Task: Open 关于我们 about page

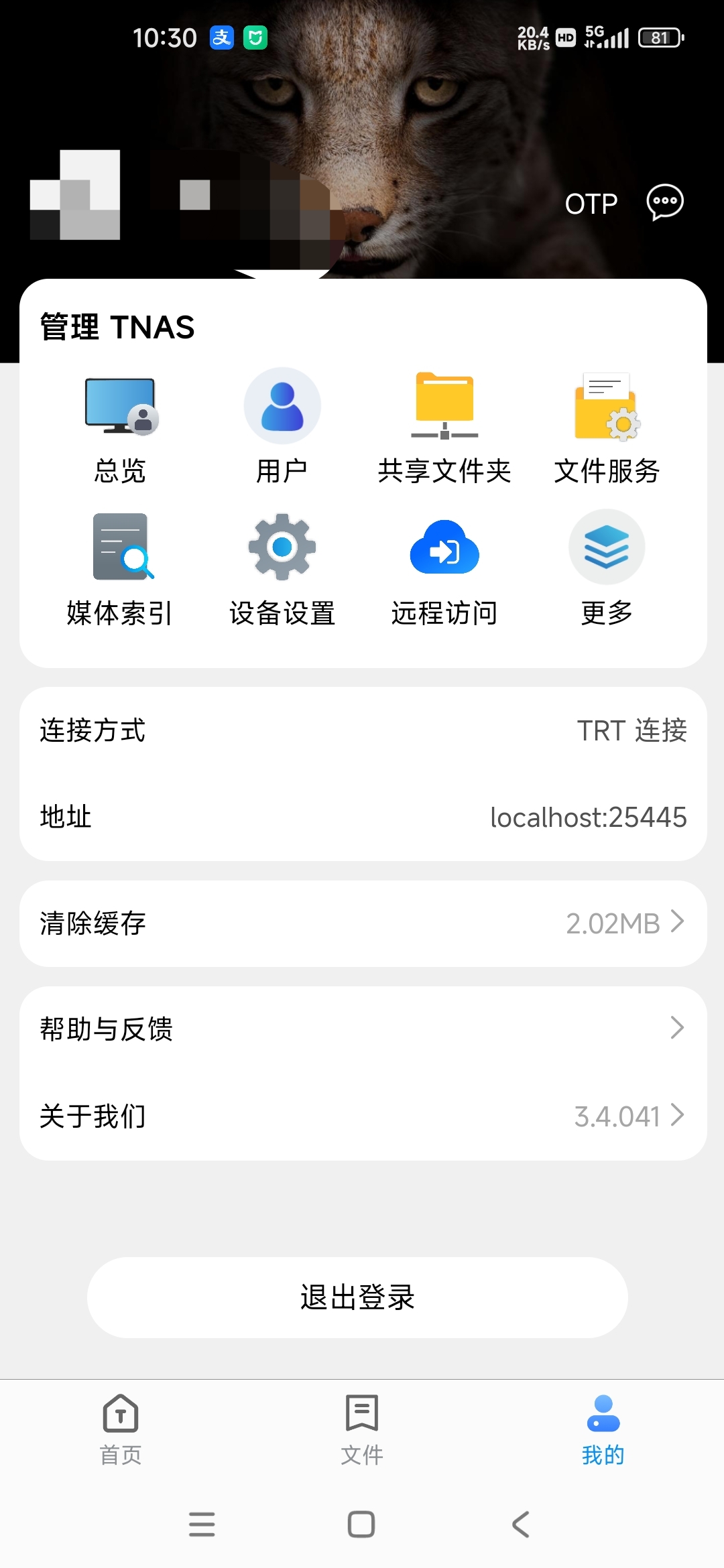Action: coord(363,1116)
